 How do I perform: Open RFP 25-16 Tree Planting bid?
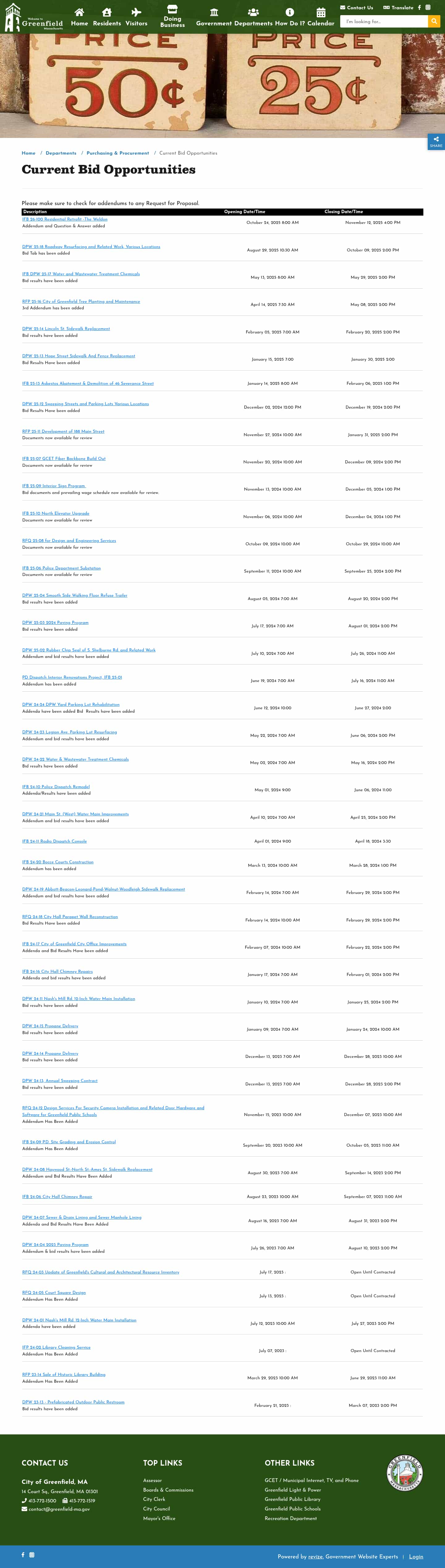(x=81, y=301)
